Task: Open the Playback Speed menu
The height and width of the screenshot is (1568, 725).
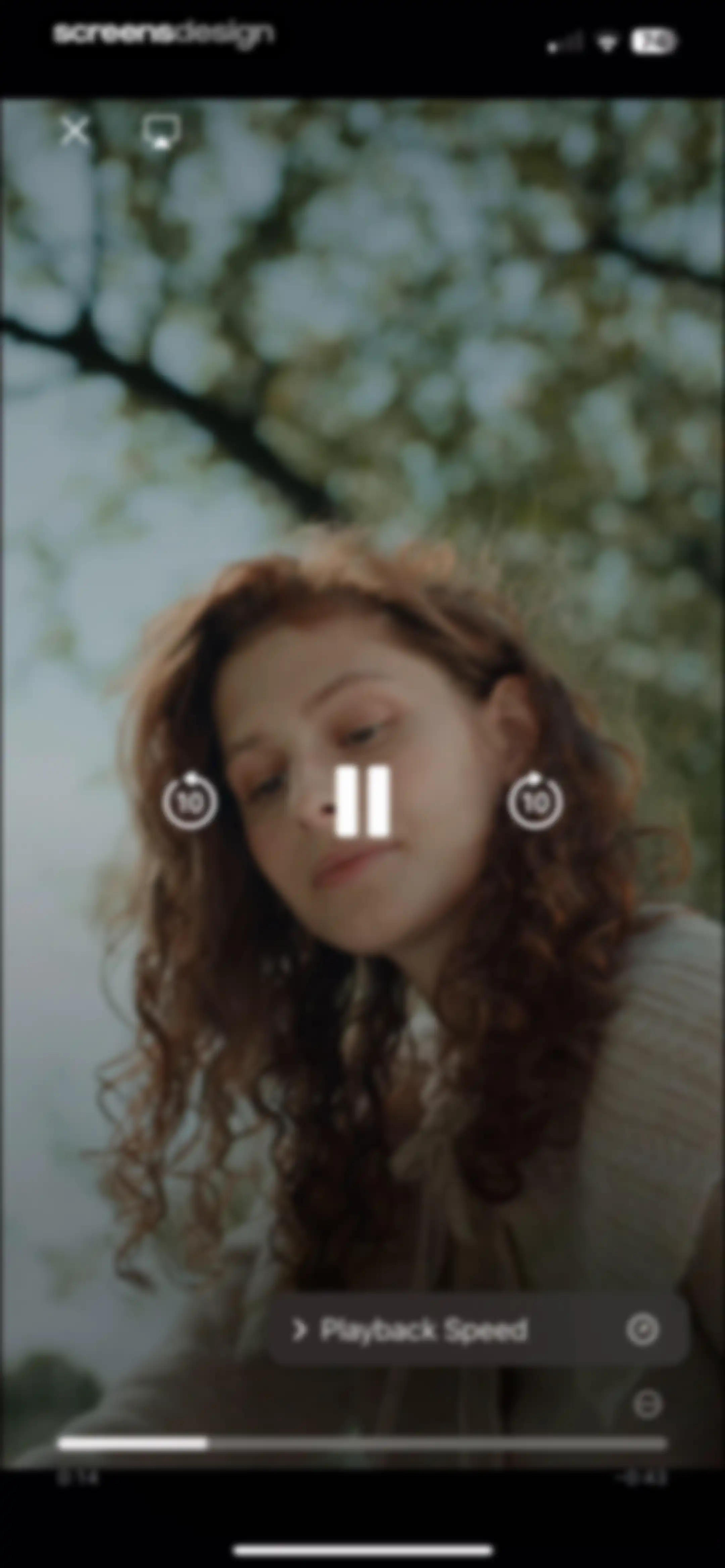Action: (478, 1329)
